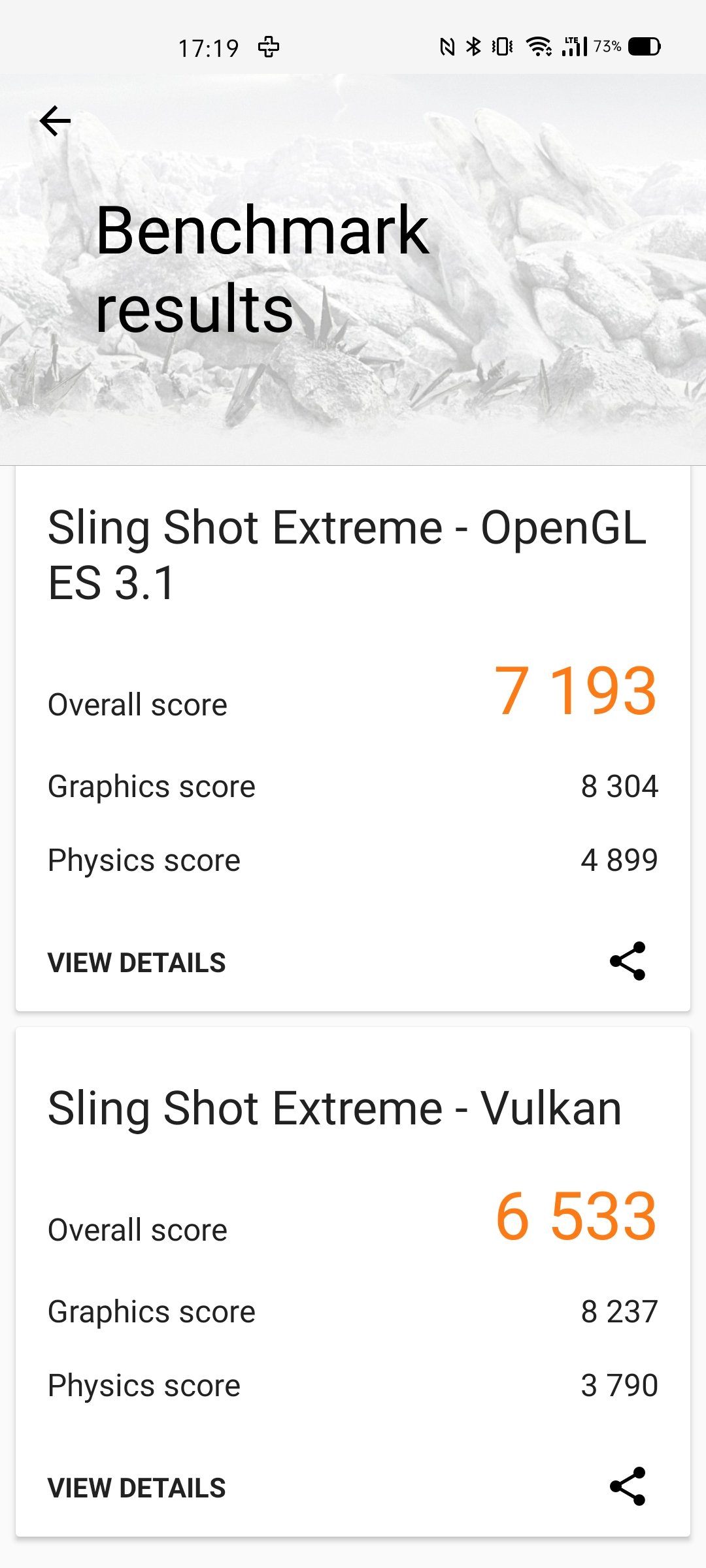Go back using the arrow icon

coord(55,121)
